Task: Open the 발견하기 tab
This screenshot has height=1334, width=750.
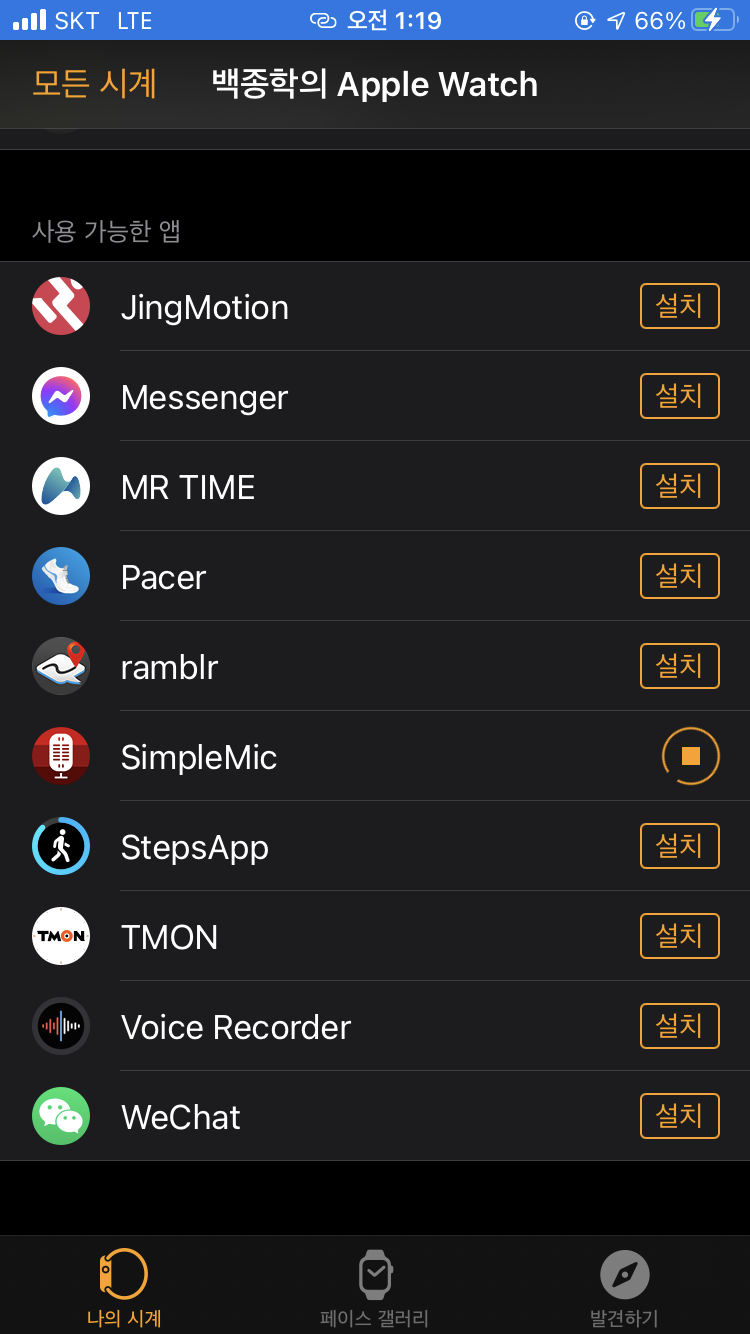Action: pyautogui.click(x=624, y=1288)
